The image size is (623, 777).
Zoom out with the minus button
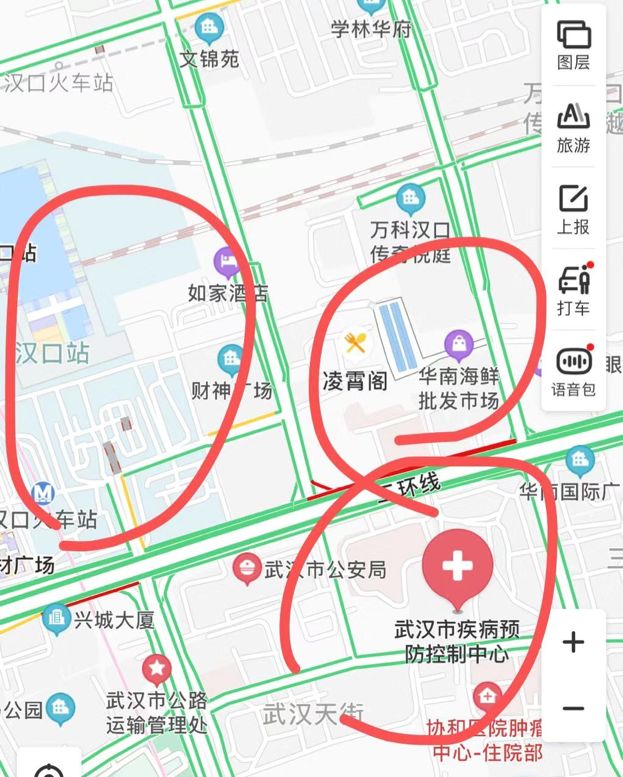tap(573, 708)
